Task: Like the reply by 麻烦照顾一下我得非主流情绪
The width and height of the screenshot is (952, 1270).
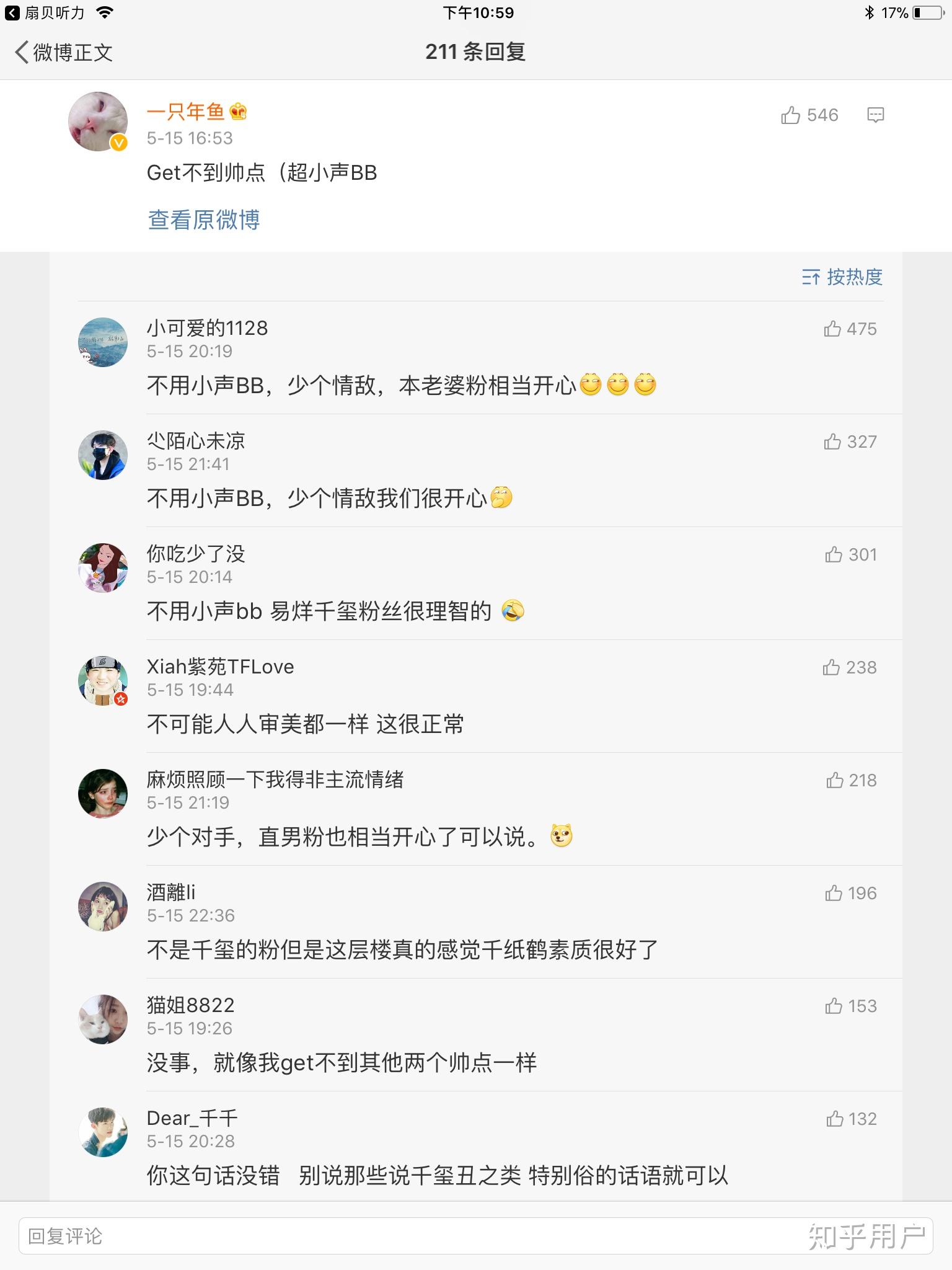Action: pos(835,781)
